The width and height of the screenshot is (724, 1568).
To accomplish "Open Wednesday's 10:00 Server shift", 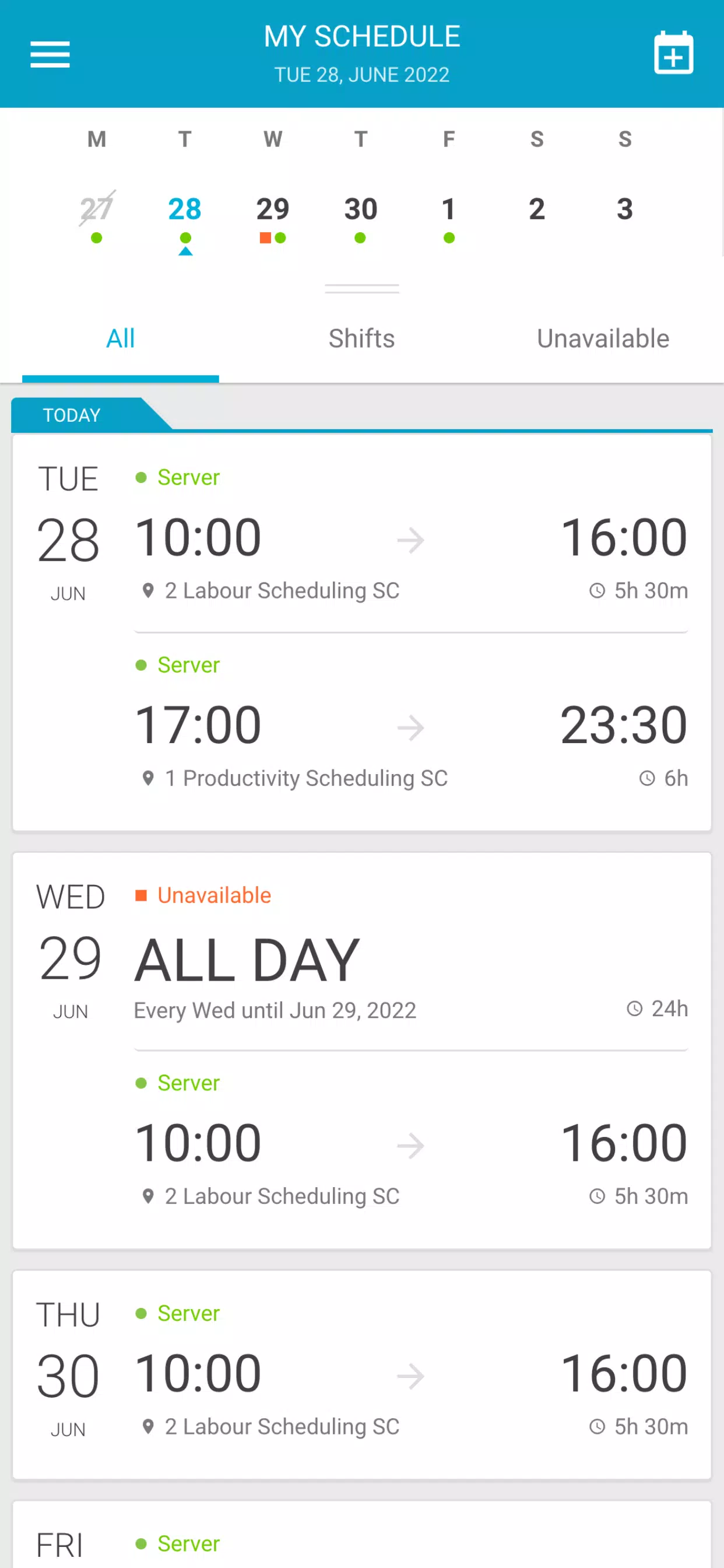I will pyautogui.click(x=412, y=1142).
